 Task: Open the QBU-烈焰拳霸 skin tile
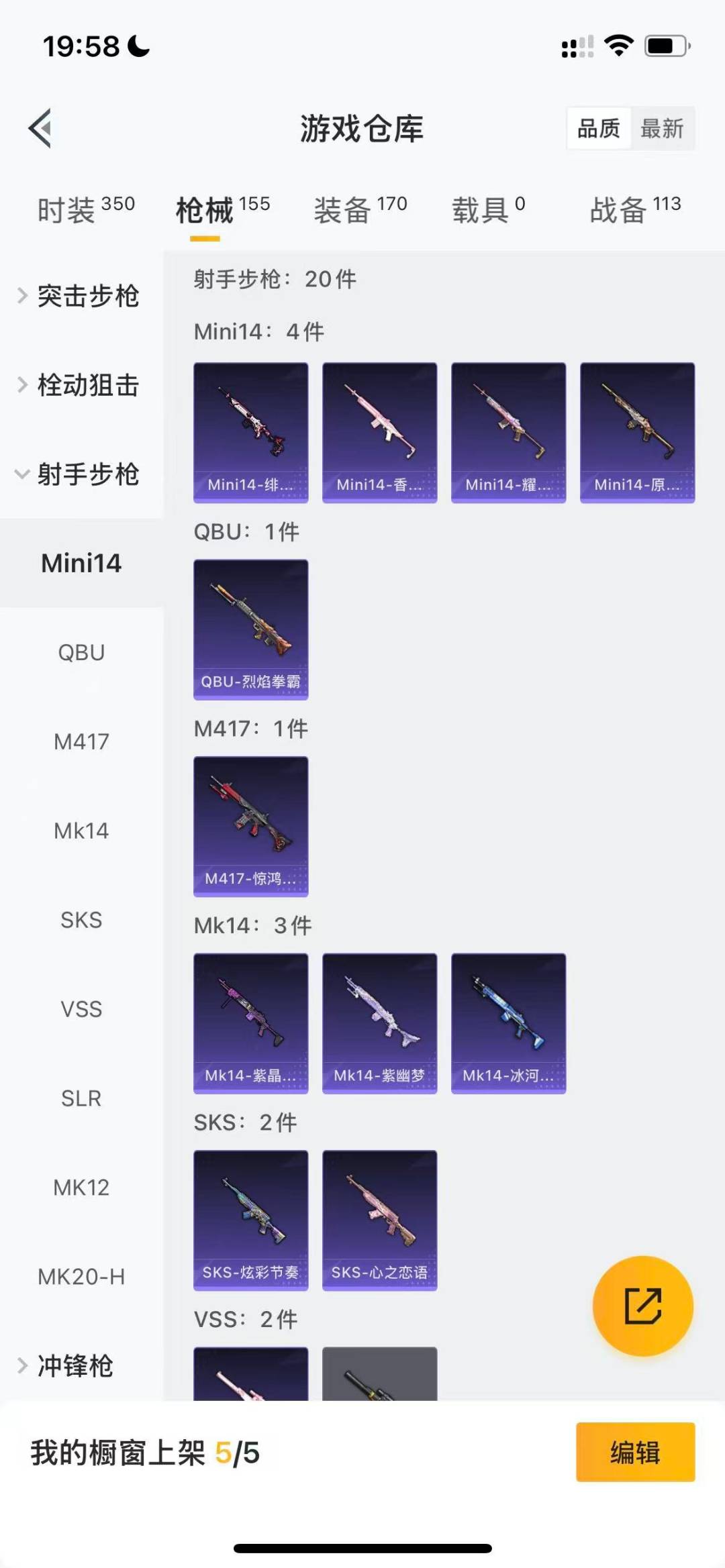[251, 629]
